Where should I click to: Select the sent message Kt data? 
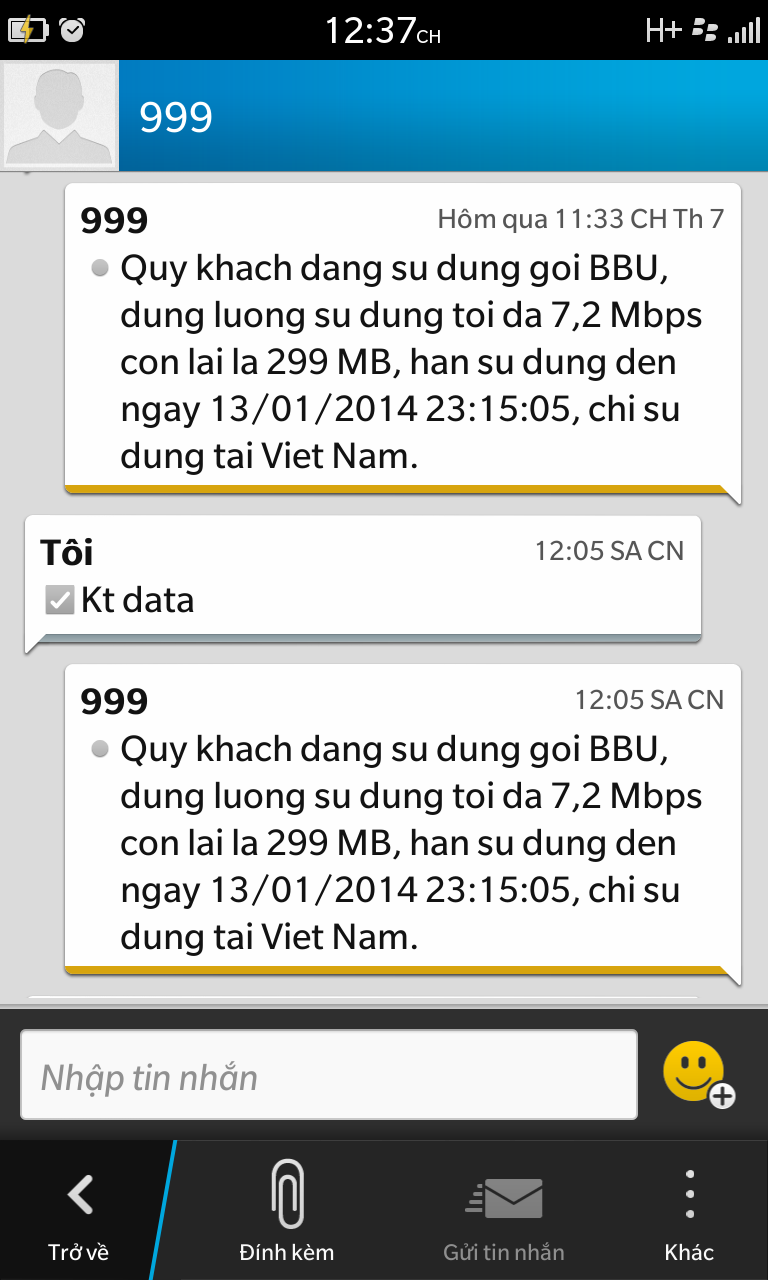tap(363, 580)
